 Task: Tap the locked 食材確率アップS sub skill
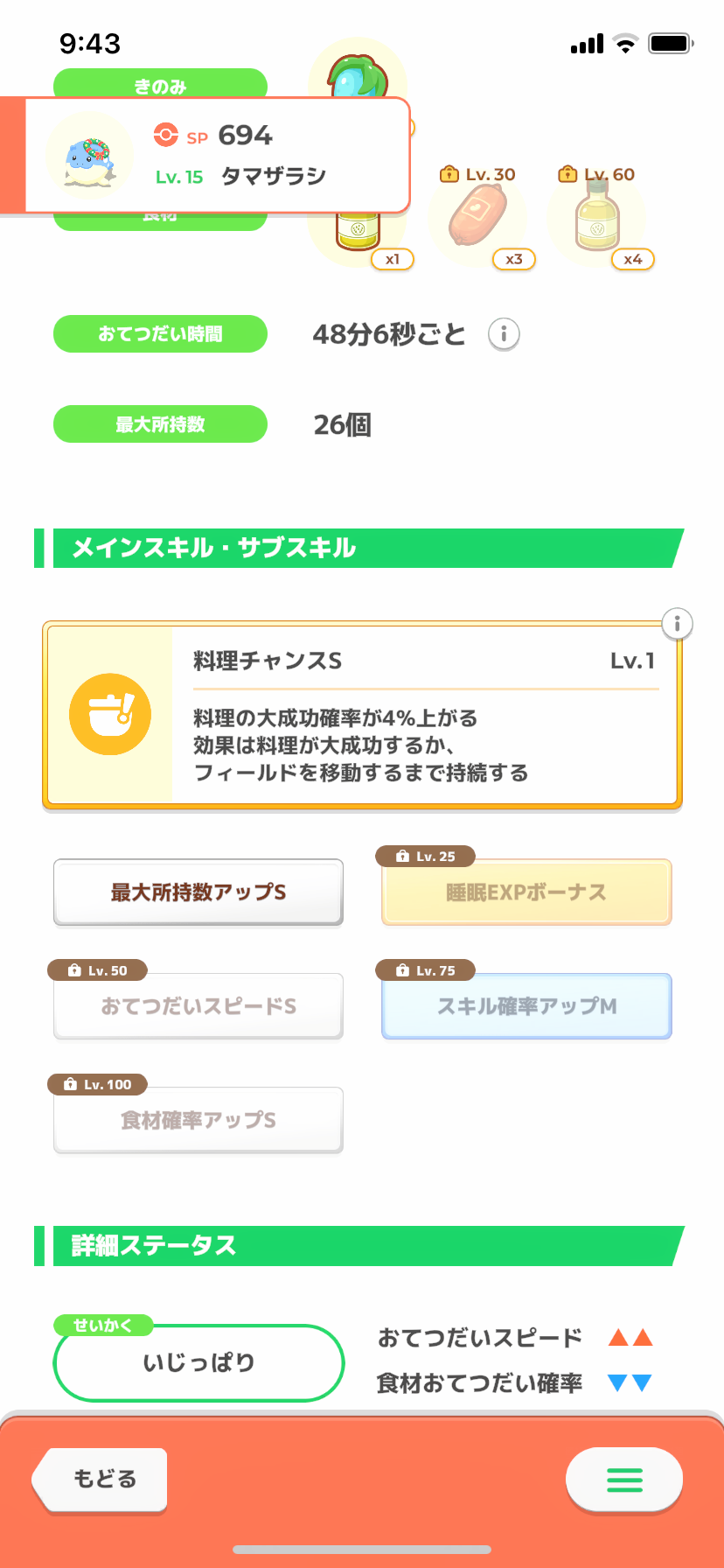tap(198, 1119)
